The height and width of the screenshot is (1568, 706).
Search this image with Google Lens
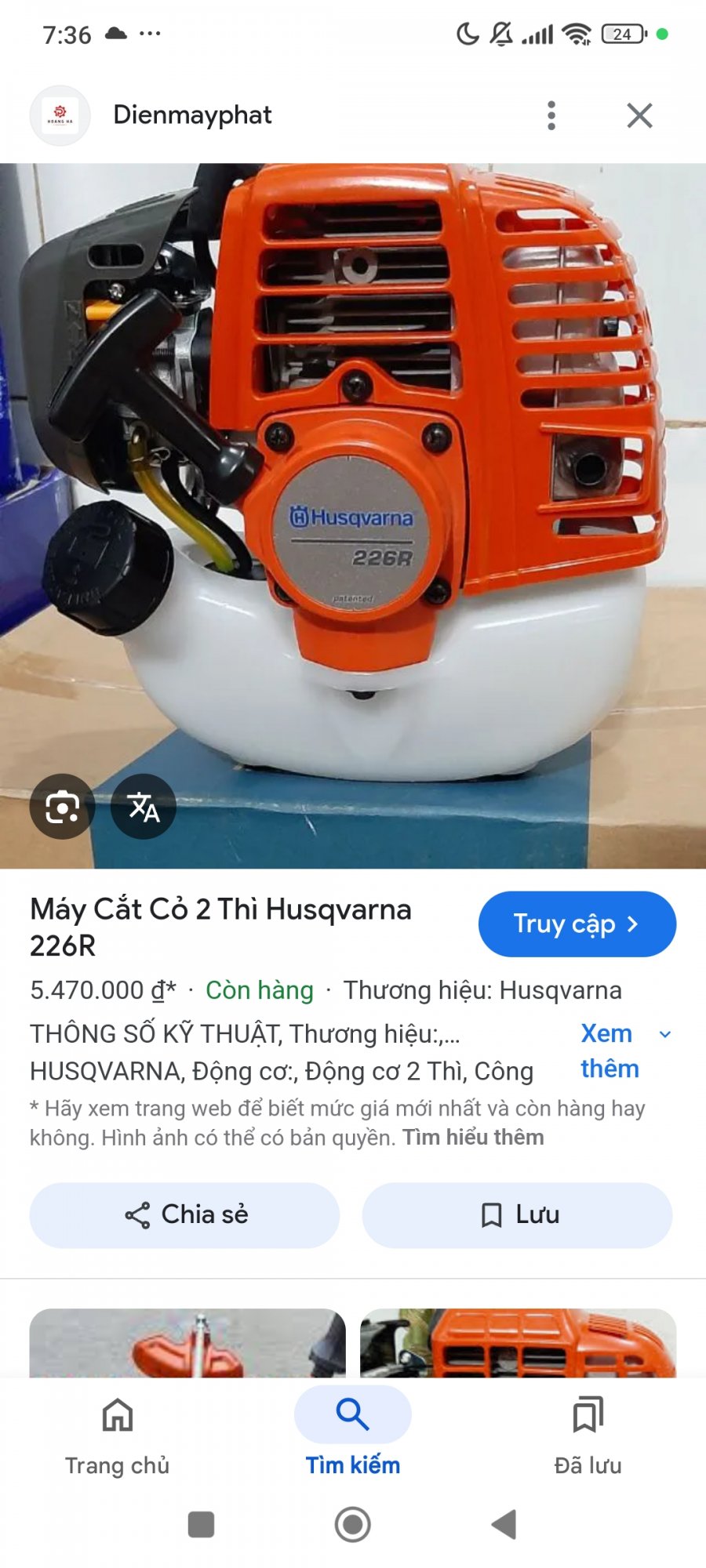[x=62, y=807]
